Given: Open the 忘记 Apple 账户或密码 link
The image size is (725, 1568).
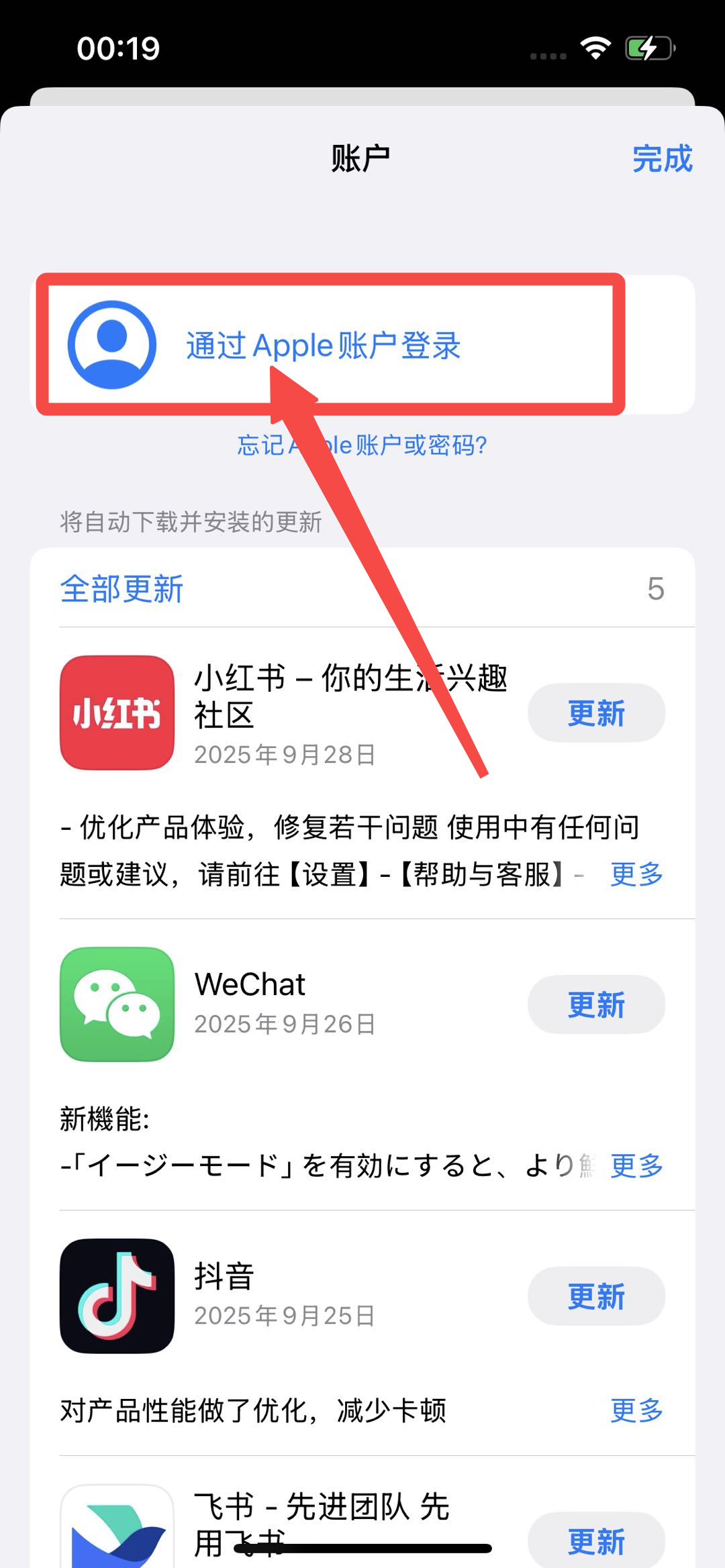Looking at the screenshot, I should (x=362, y=445).
